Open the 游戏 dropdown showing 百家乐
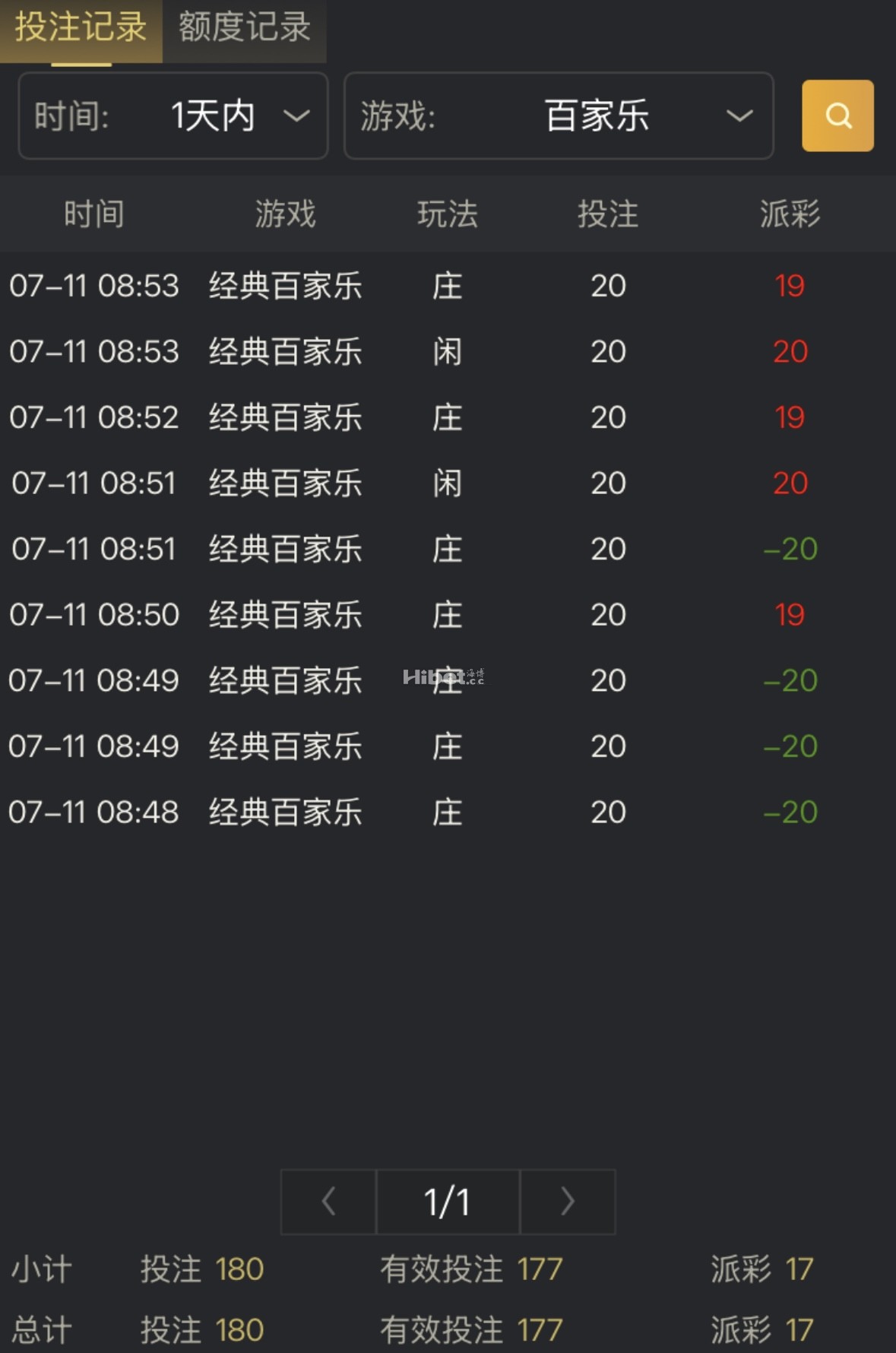Image resolution: width=896 pixels, height=1353 pixels. click(559, 116)
